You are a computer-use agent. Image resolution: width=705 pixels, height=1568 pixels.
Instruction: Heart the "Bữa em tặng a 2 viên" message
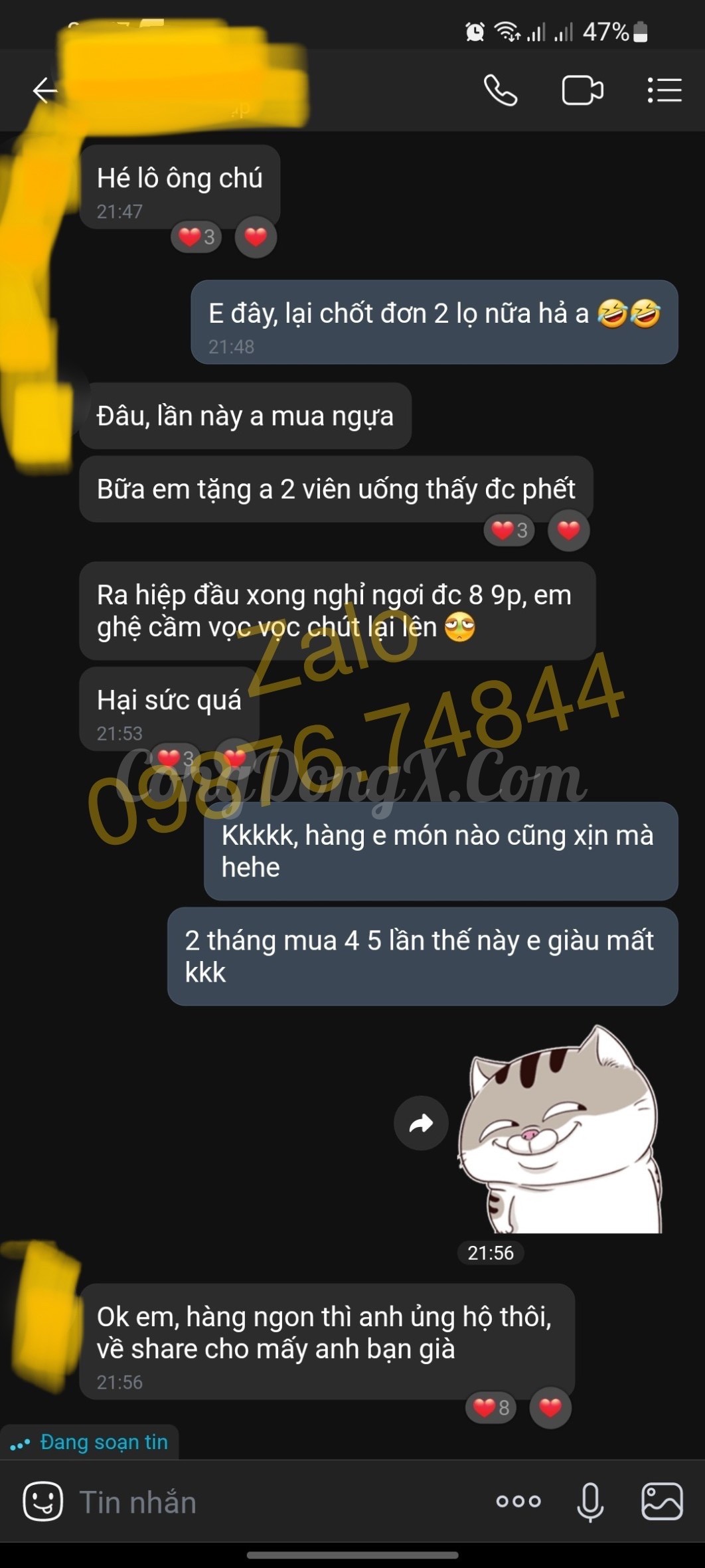(x=568, y=531)
